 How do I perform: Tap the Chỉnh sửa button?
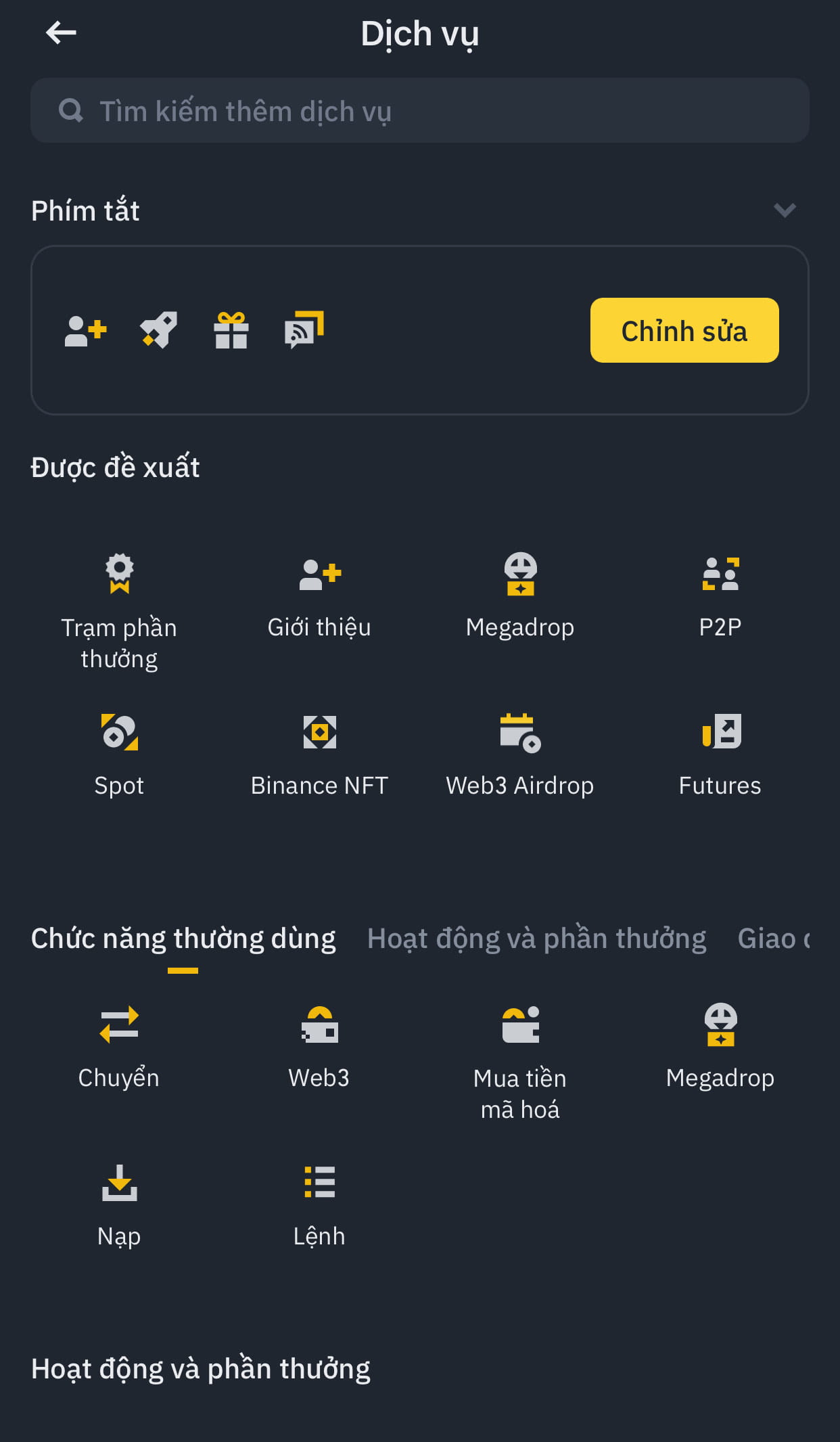pos(684,330)
